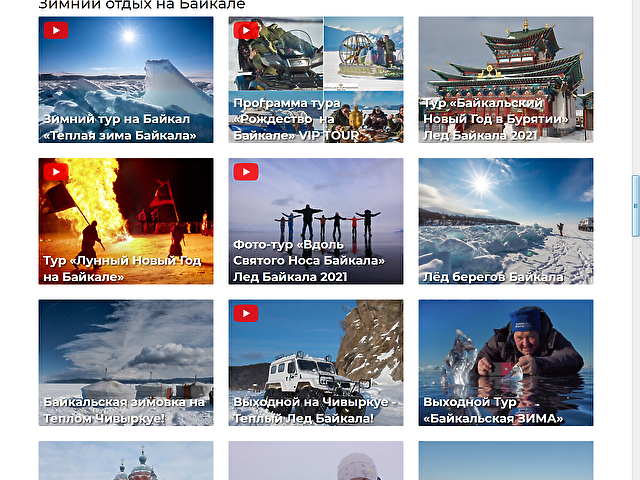Open «Рождество на Байкале» VIP TOUR program
640x480 pixels.
pos(315,80)
